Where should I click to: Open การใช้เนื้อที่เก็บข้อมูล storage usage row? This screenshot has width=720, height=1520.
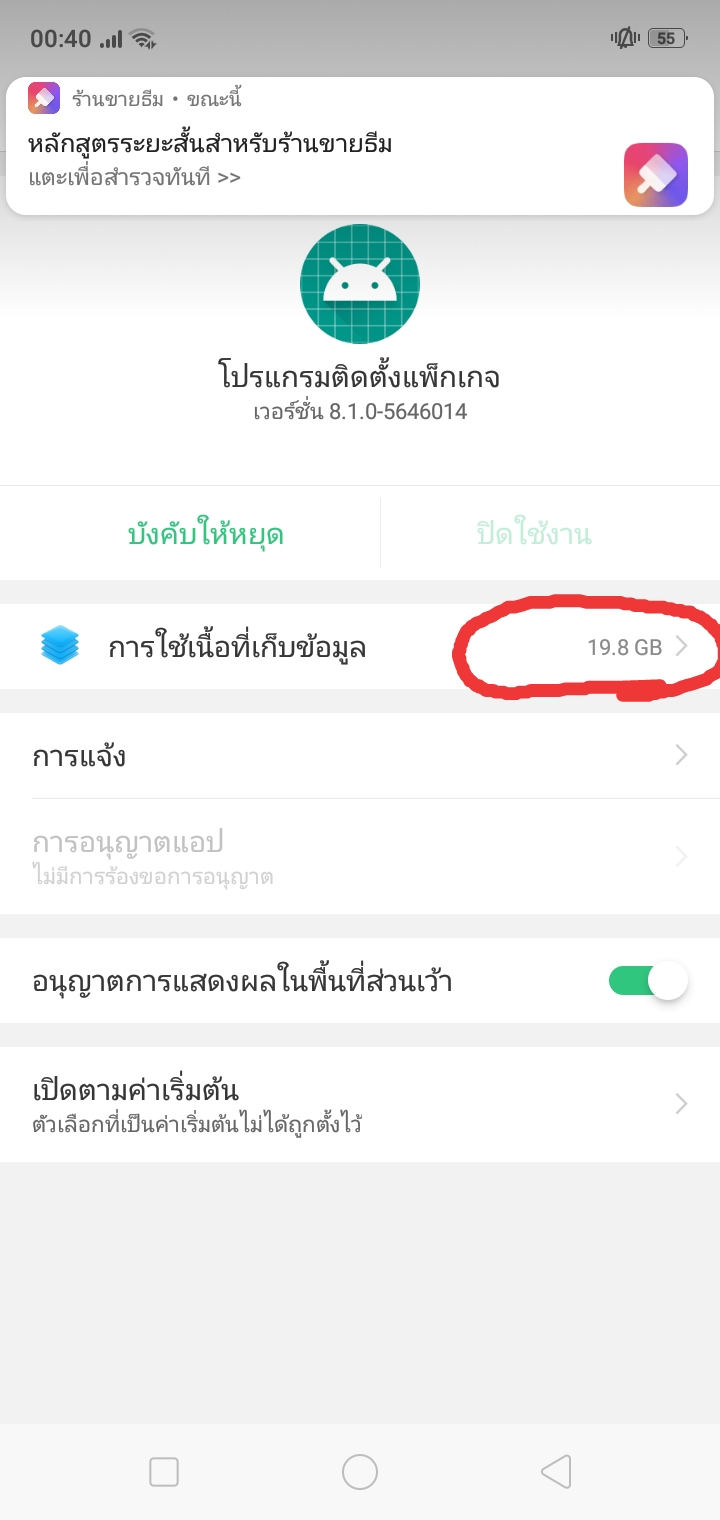click(360, 647)
